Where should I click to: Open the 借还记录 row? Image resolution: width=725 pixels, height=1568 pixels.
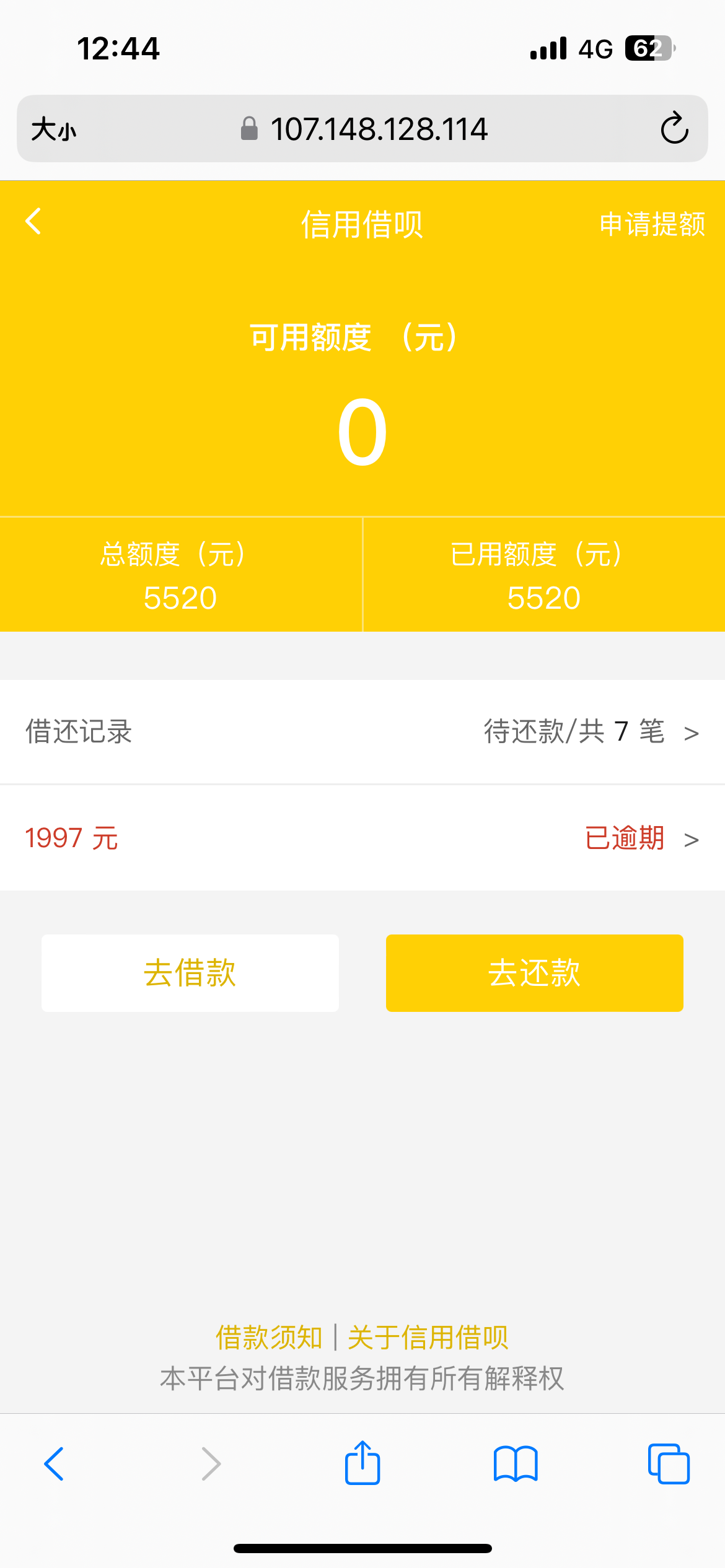coord(362,732)
